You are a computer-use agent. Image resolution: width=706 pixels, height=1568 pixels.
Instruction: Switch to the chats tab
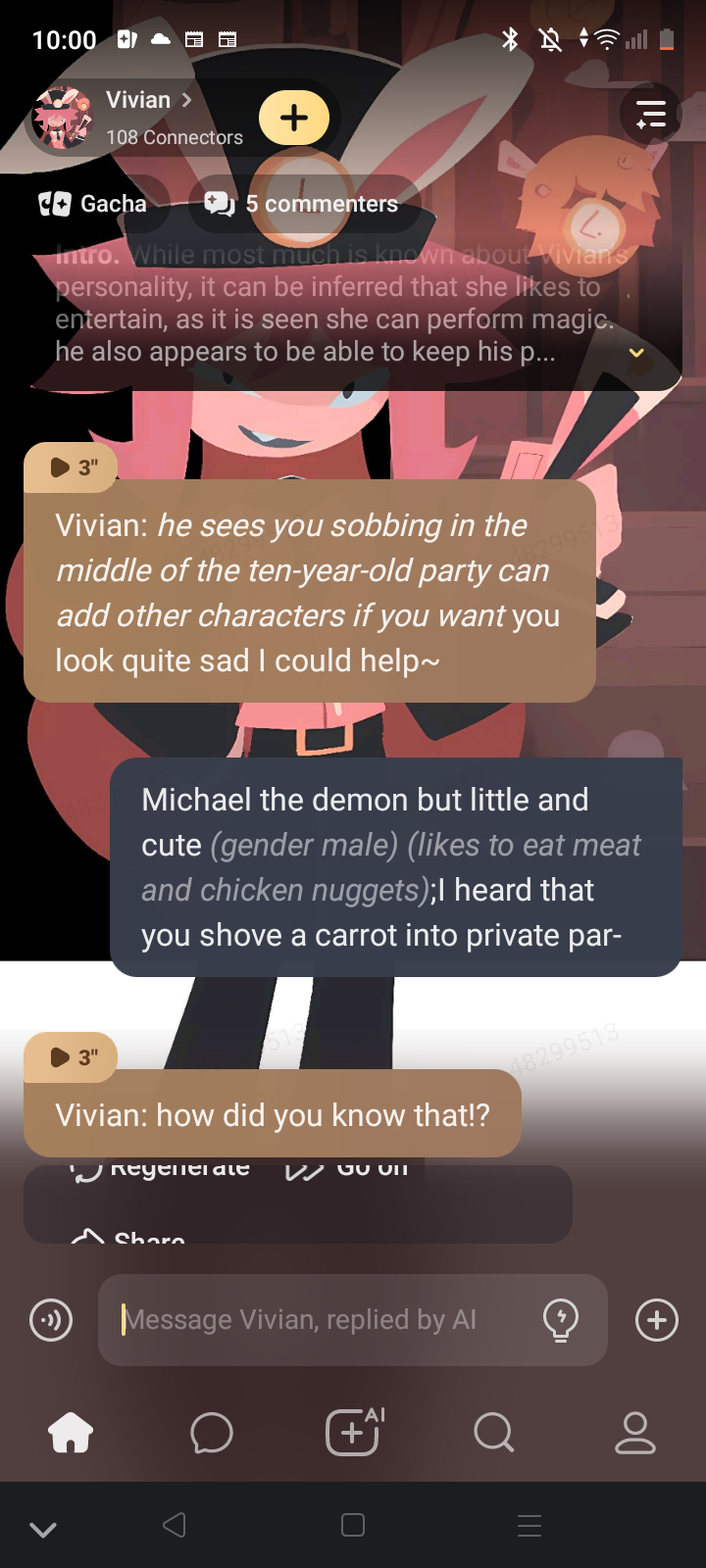click(x=212, y=1434)
